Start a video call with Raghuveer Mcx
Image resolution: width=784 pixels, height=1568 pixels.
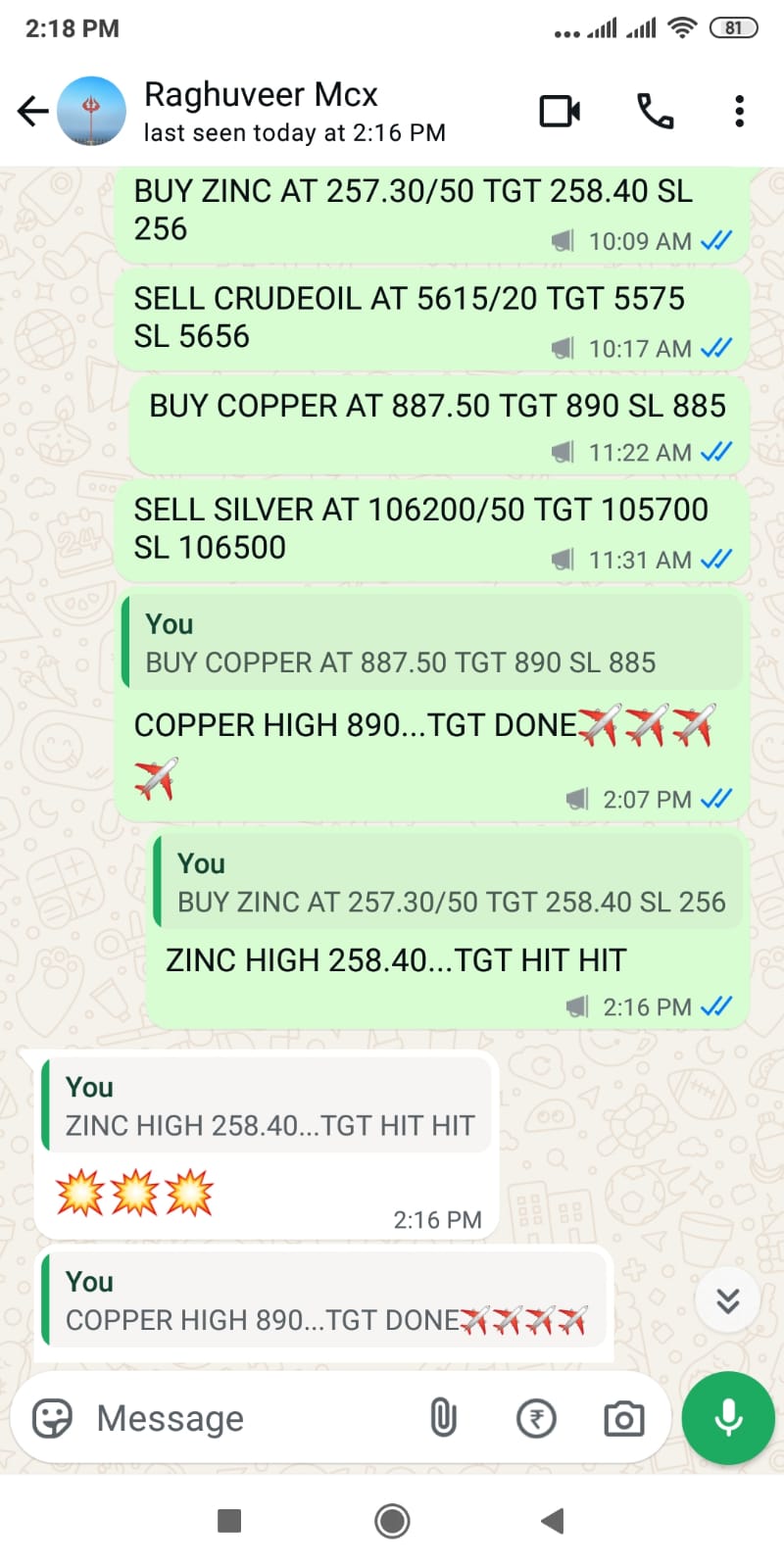[x=560, y=111]
